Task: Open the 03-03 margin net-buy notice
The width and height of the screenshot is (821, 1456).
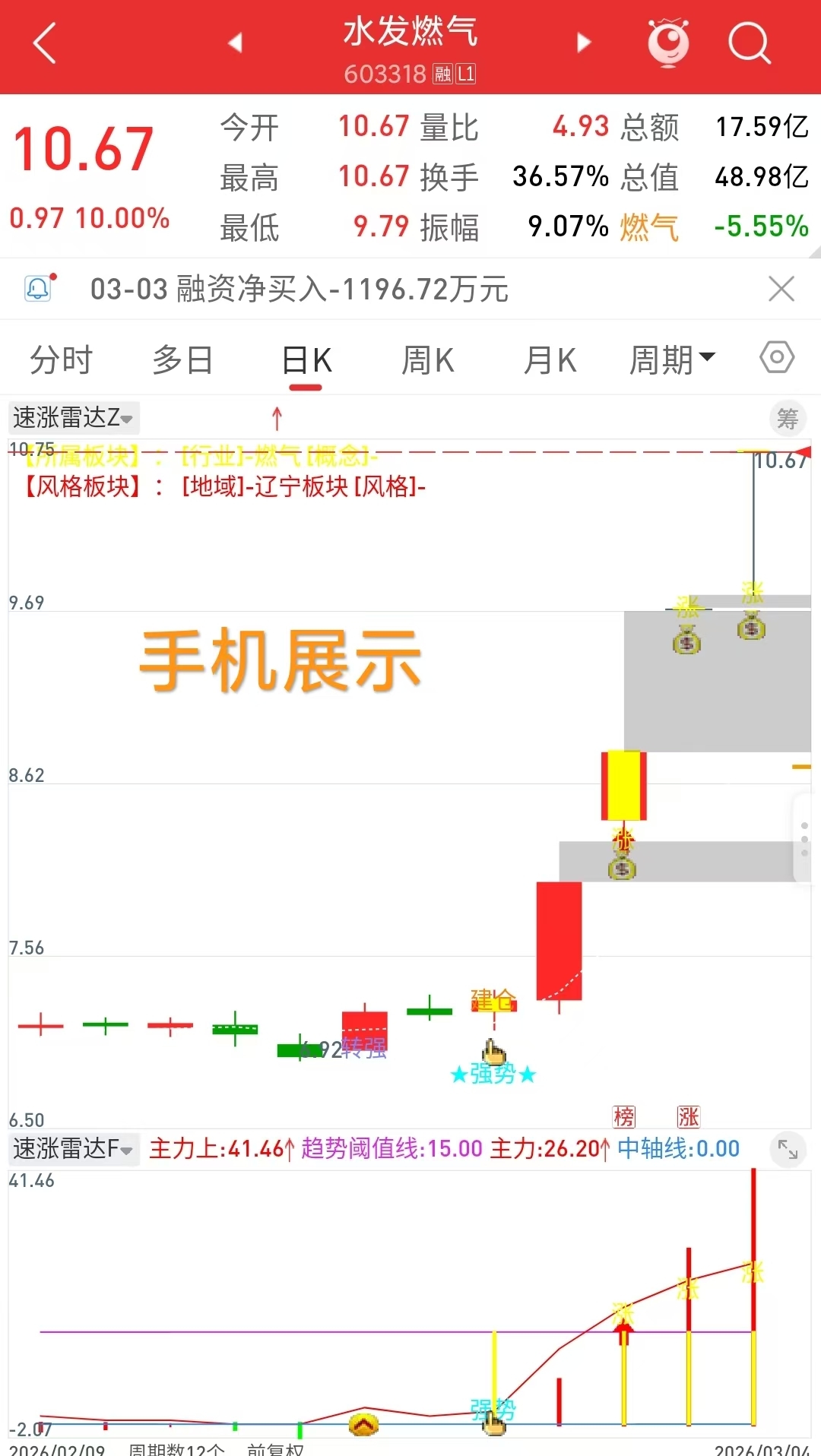Action: pyautogui.click(x=300, y=290)
